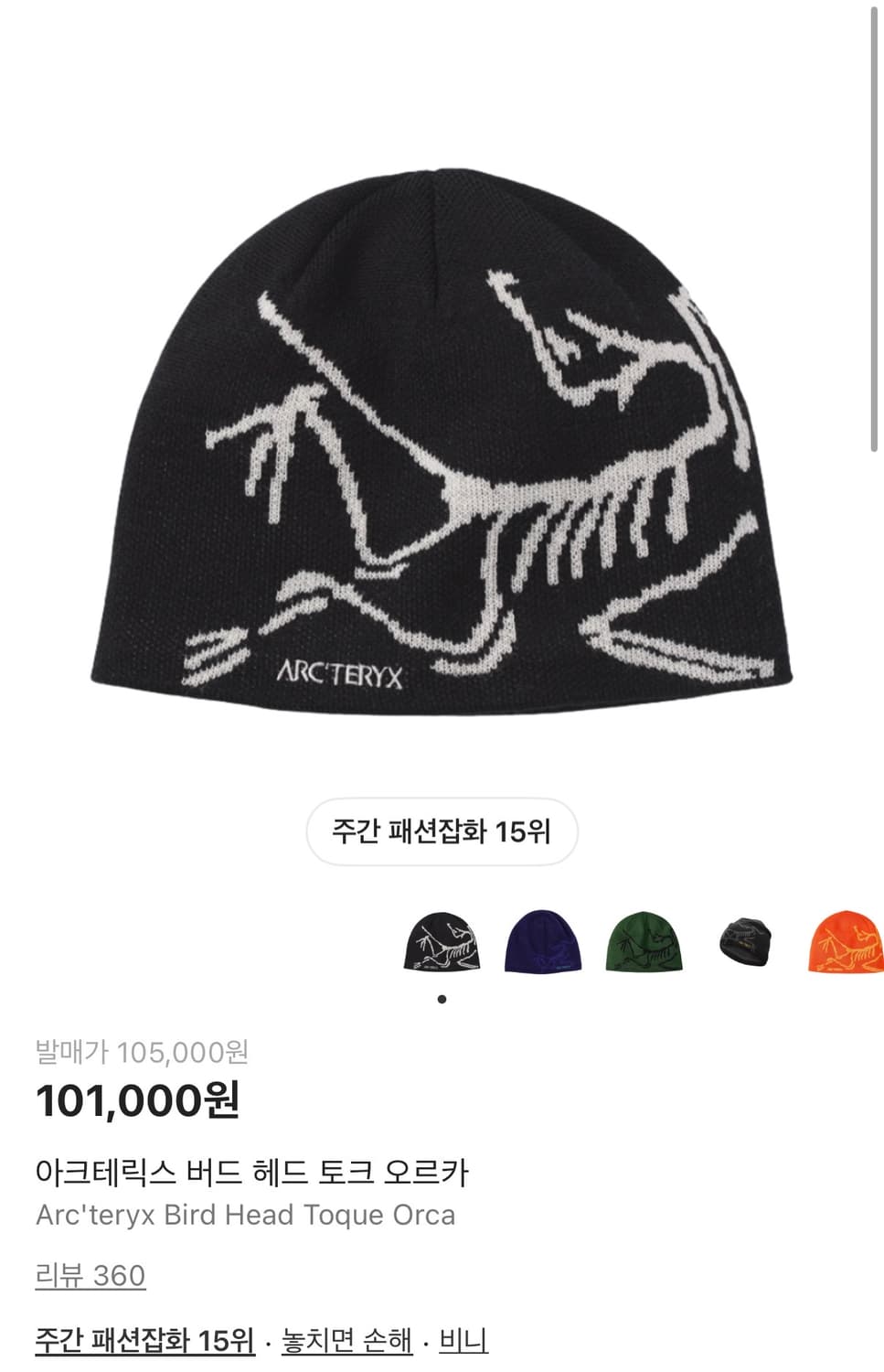
Task: Click the release price 발매가 105,000원 text
Action: click(146, 1055)
